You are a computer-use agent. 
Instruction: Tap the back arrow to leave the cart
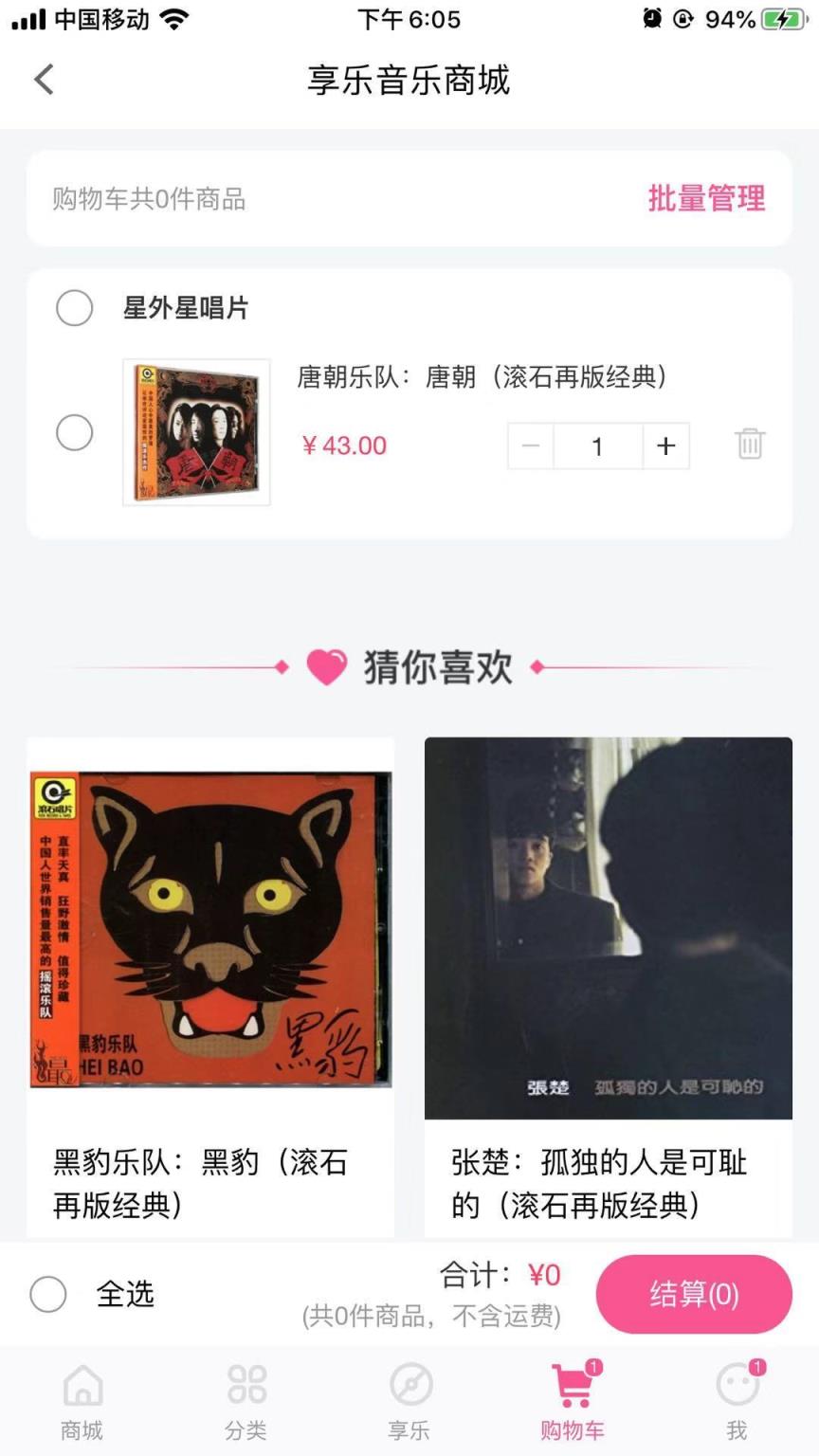pyautogui.click(x=42, y=80)
